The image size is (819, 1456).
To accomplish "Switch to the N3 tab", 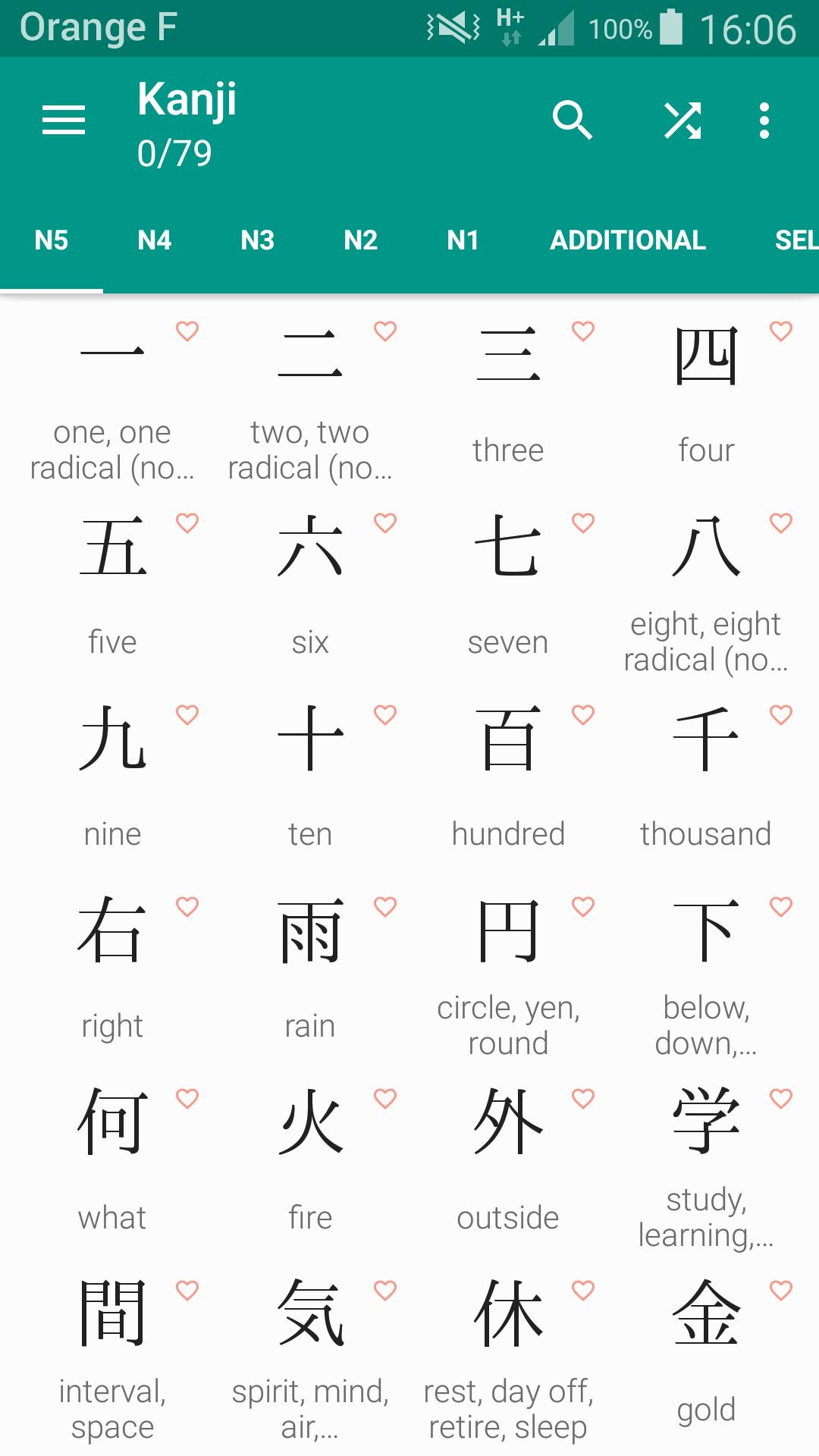I will click(x=257, y=240).
